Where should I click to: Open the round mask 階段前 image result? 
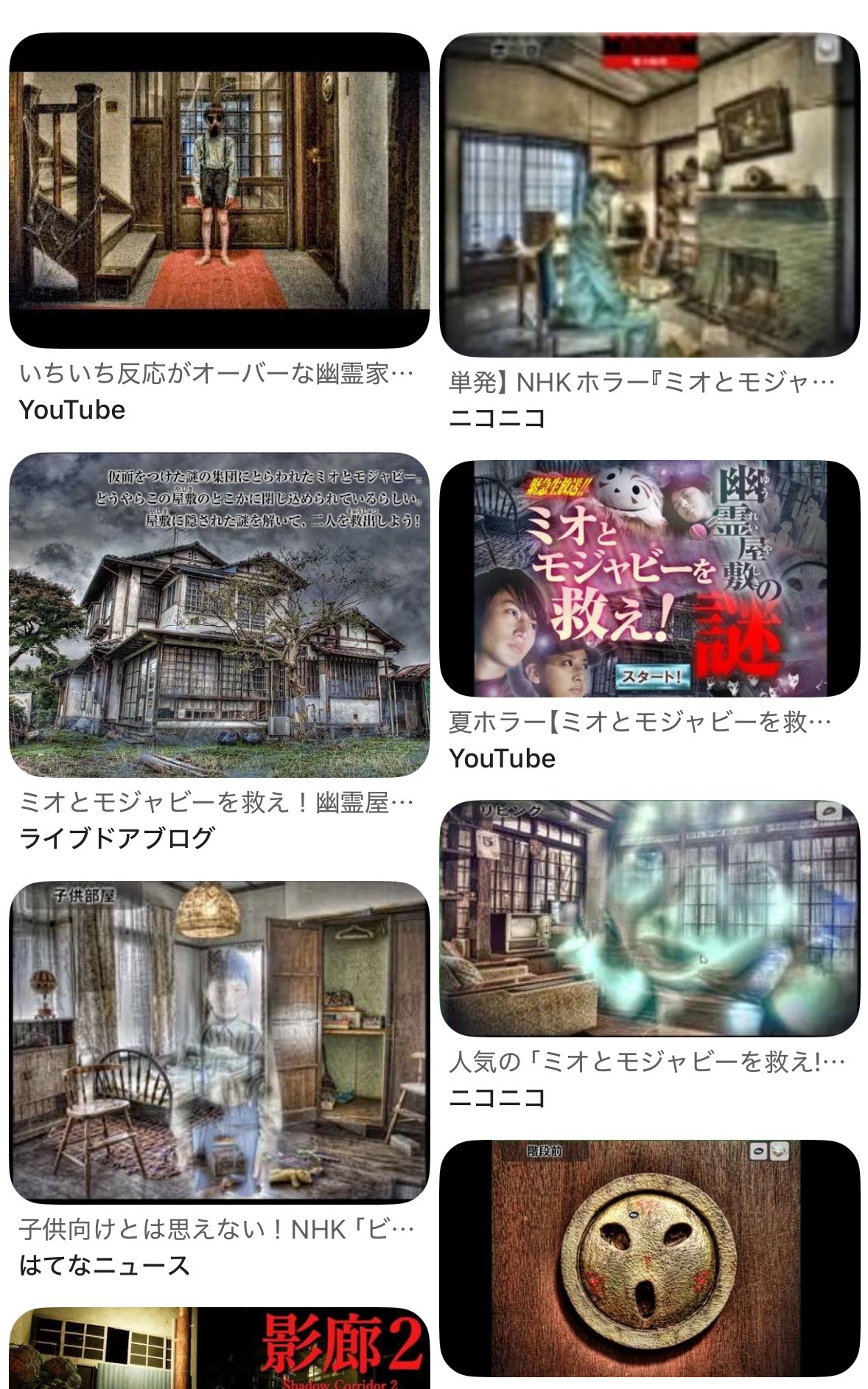click(649, 1257)
